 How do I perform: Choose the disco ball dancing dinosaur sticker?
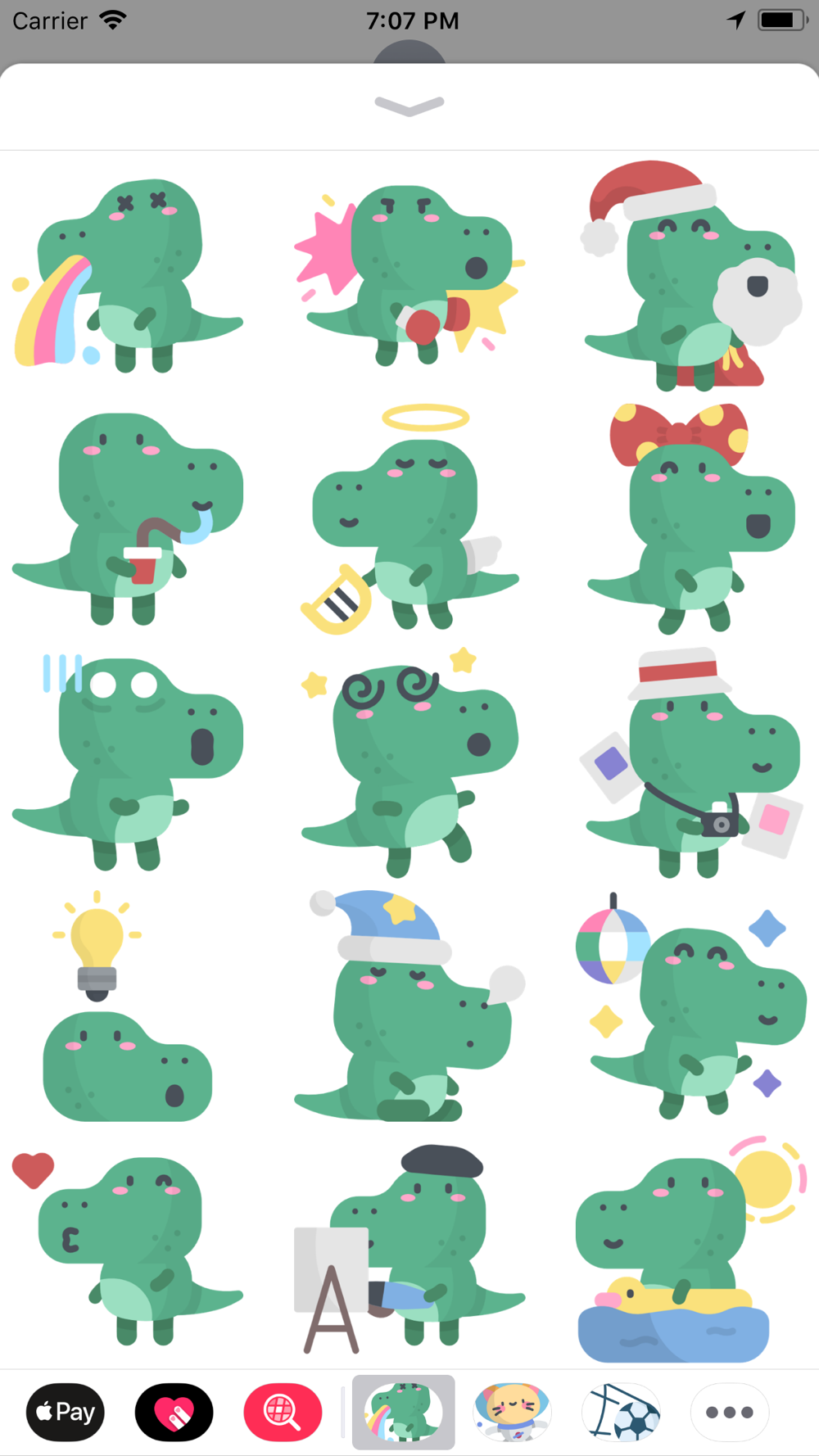692,1006
